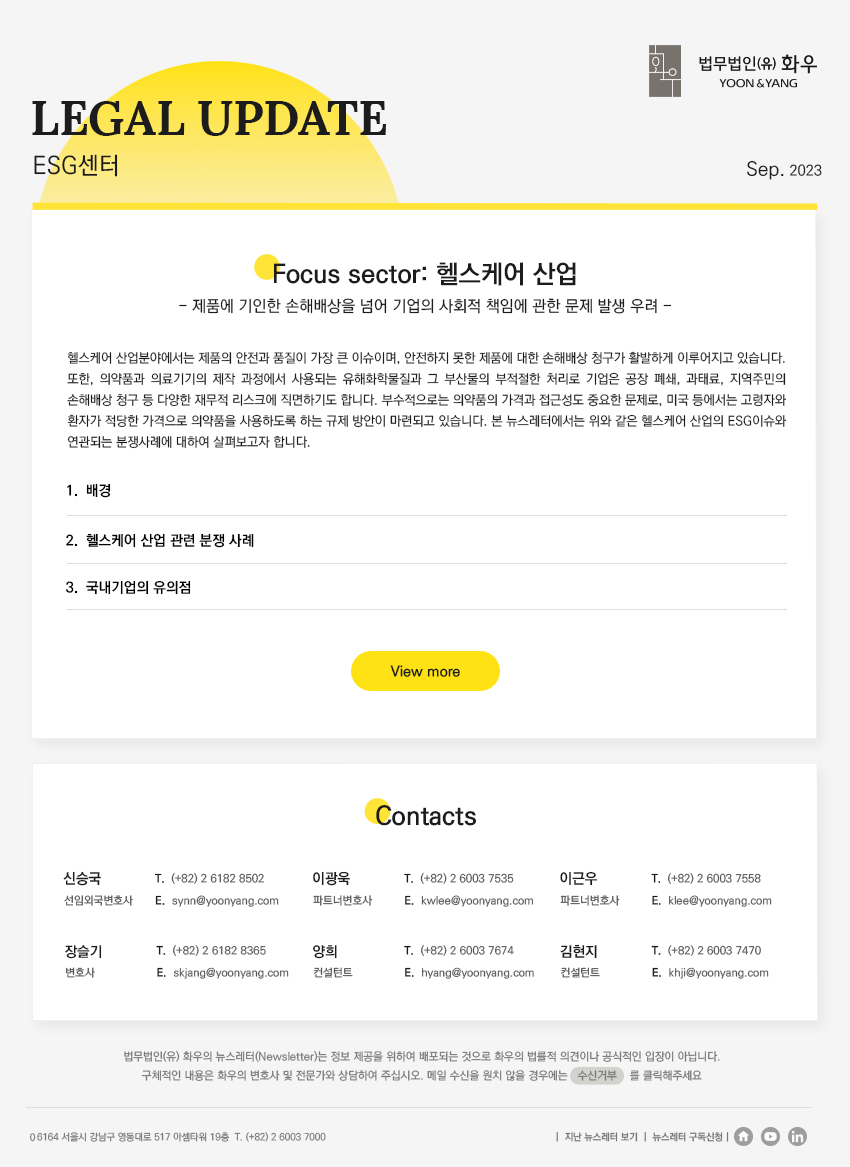
Task: Tap the View more button
Action: (425, 671)
